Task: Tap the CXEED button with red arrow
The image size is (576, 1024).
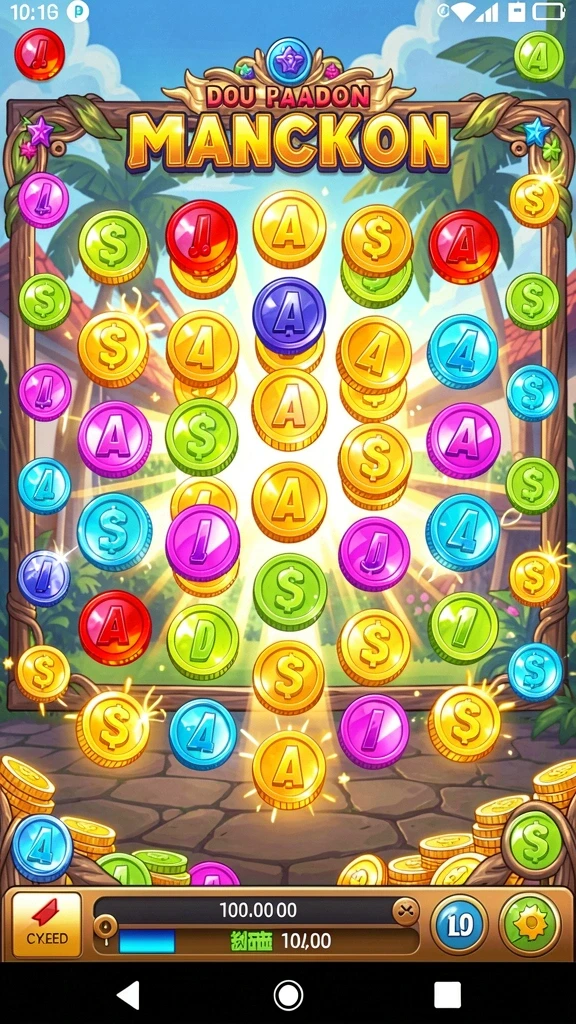Action: pos(47,924)
